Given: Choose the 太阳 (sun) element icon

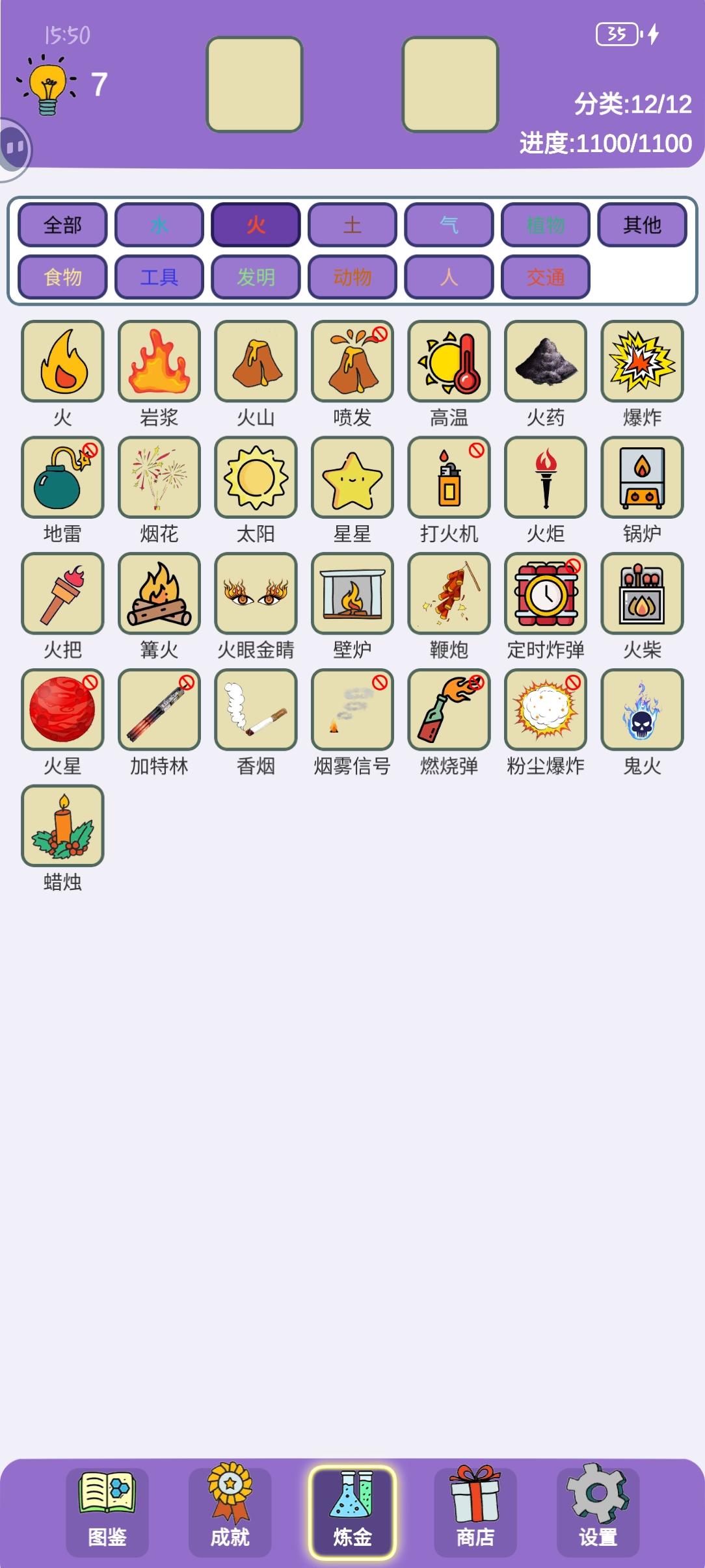Looking at the screenshot, I should (x=256, y=478).
